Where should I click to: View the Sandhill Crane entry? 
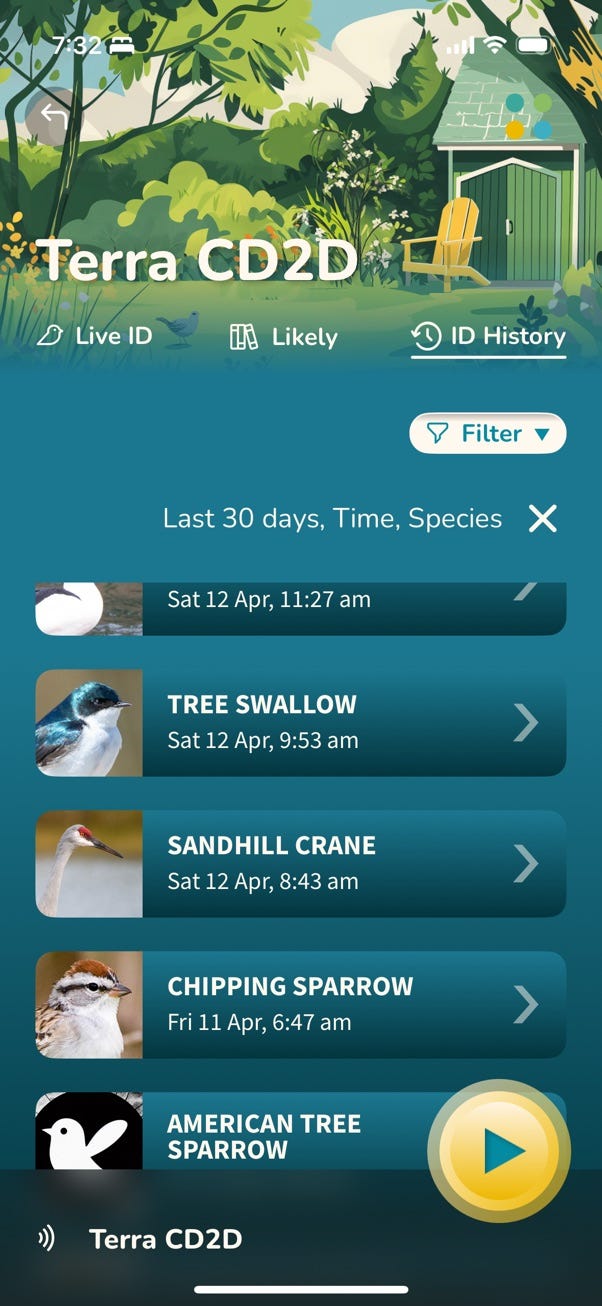(x=300, y=863)
